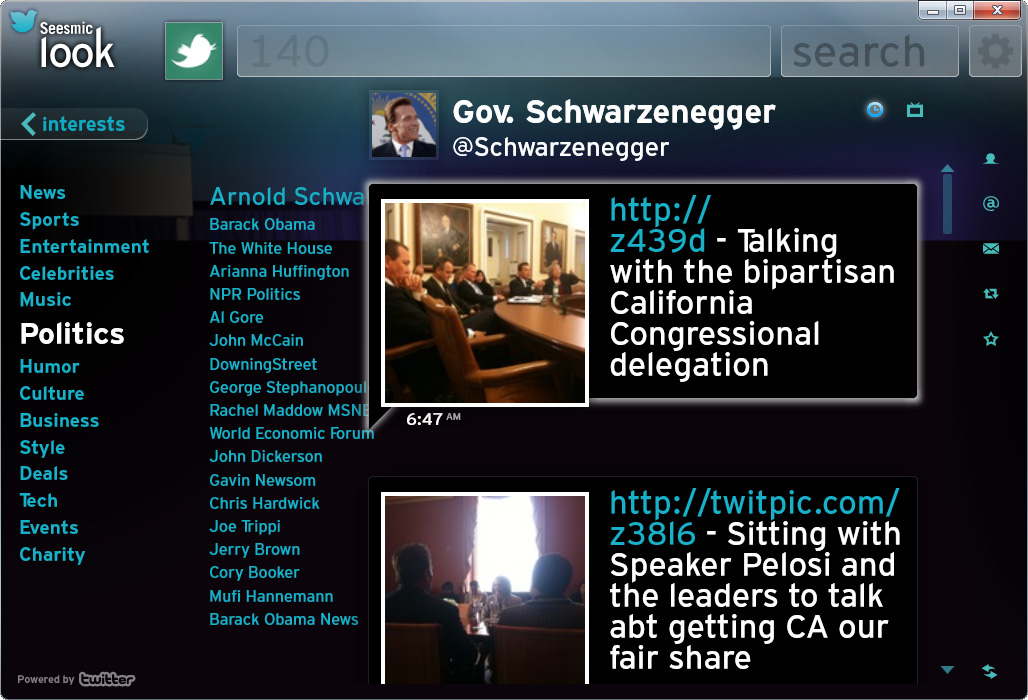Focus the 140-character tweet box
Viewport: 1028px width, 700px height.
coord(503,51)
